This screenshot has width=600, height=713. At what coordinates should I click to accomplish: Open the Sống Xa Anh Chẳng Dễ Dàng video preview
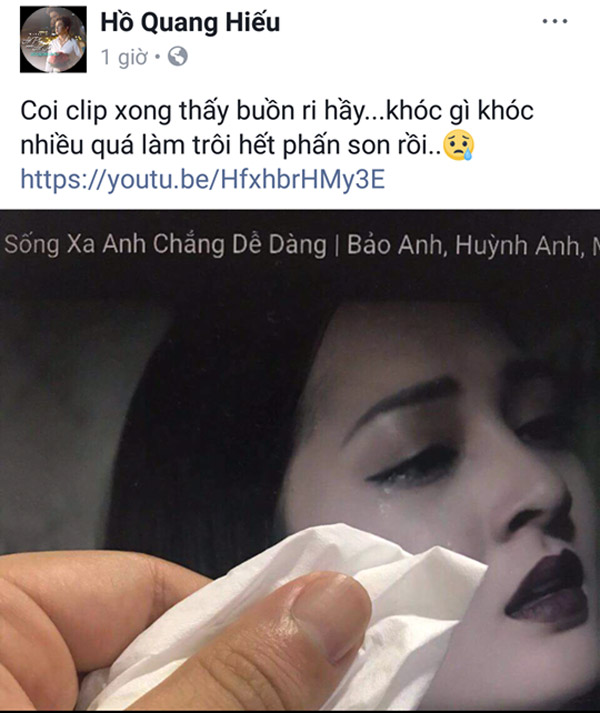pos(300,460)
